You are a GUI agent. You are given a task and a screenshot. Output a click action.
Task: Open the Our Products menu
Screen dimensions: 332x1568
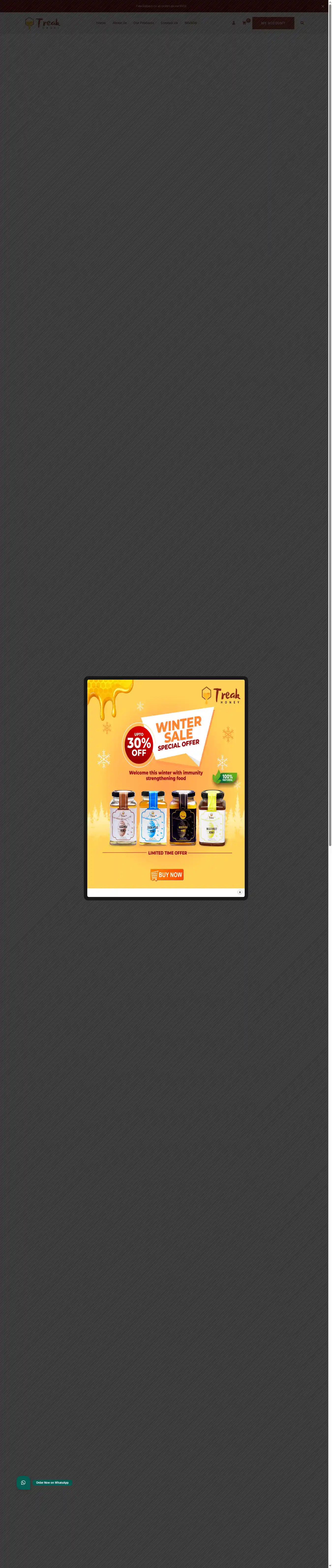pyautogui.click(x=144, y=23)
